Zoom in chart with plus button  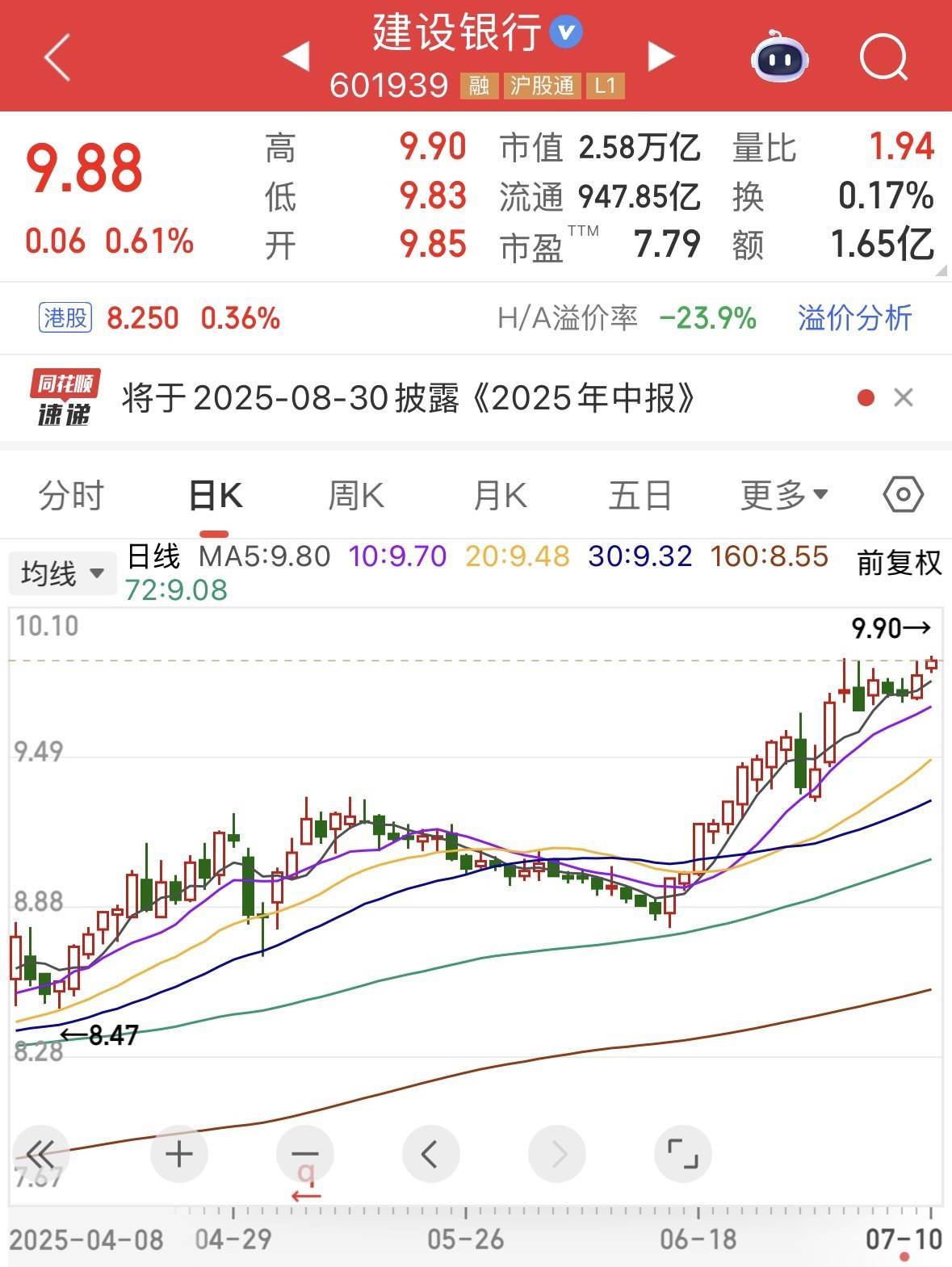179,1154
